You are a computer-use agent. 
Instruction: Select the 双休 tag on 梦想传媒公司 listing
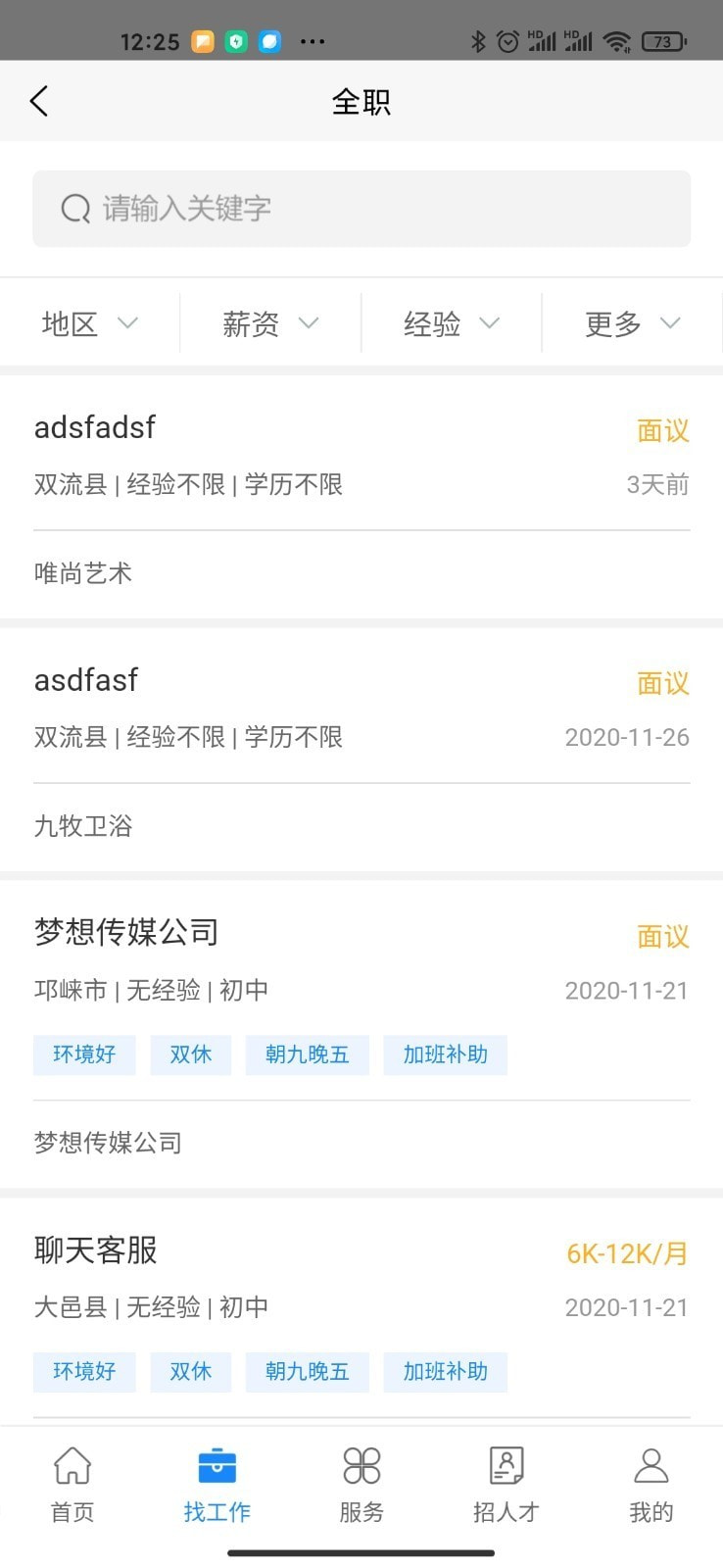tap(190, 1054)
